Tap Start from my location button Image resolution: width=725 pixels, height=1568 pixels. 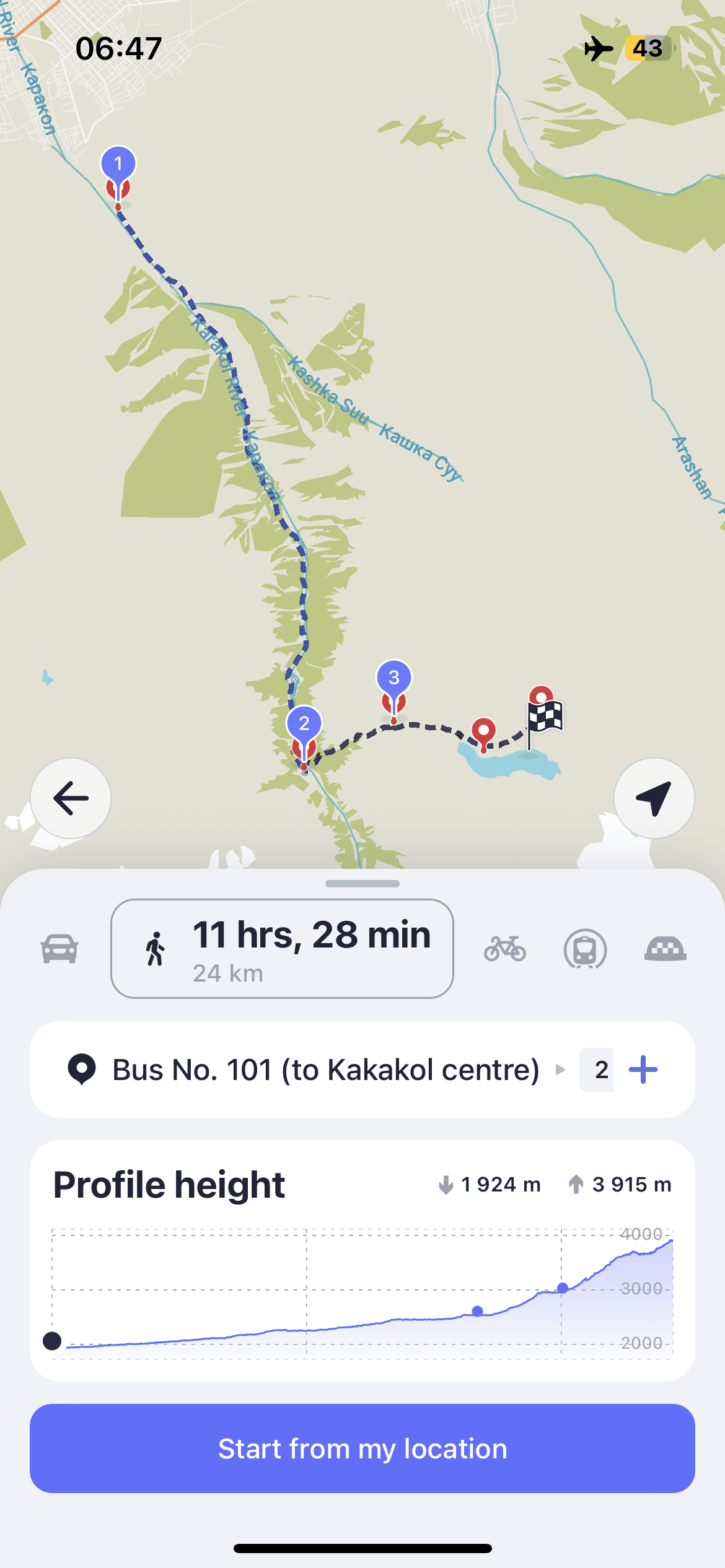point(362,1448)
